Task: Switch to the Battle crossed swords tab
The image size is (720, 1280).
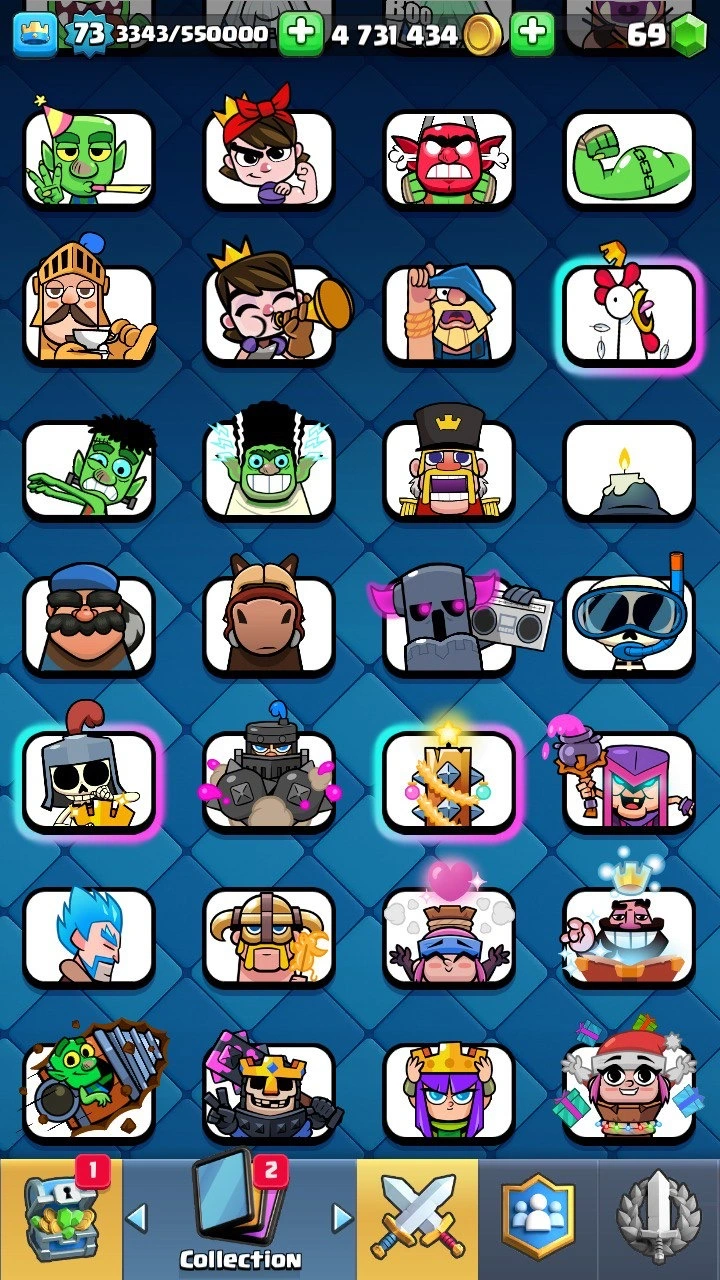Action: [x=417, y=1220]
